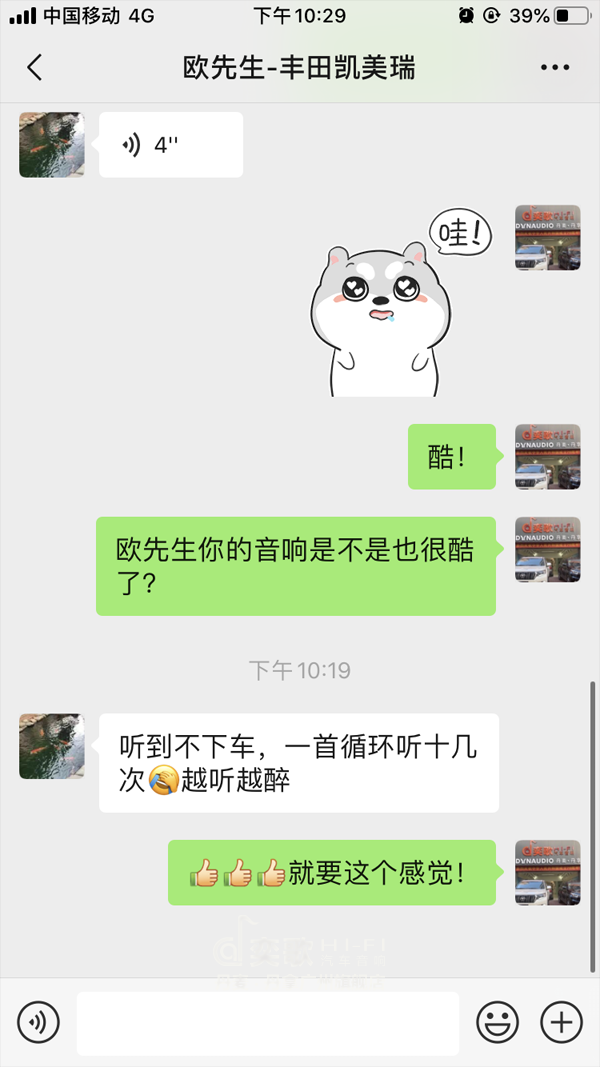Open the chat's three-dot options menu
Image resolution: width=600 pixels, height=1067 pixels.
555,67
